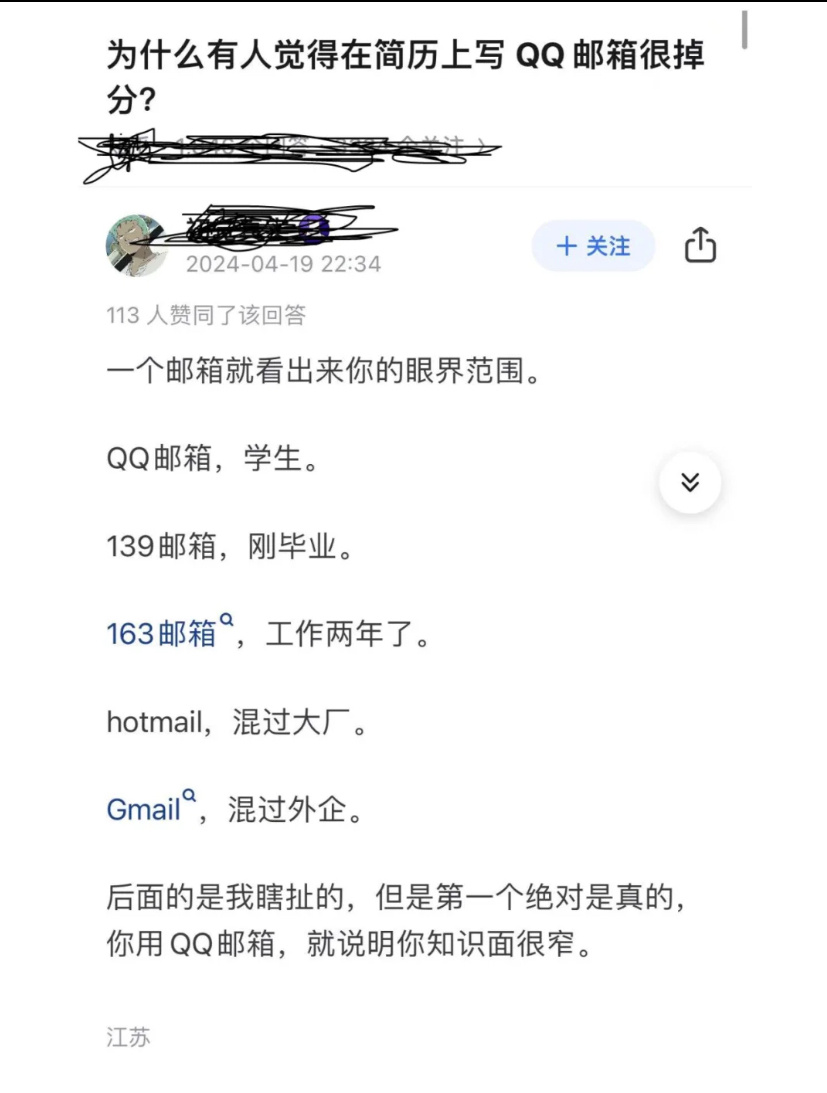Open the Gmail search link
This screenshot has height=1093, width=827.
(x=147, y=808)
